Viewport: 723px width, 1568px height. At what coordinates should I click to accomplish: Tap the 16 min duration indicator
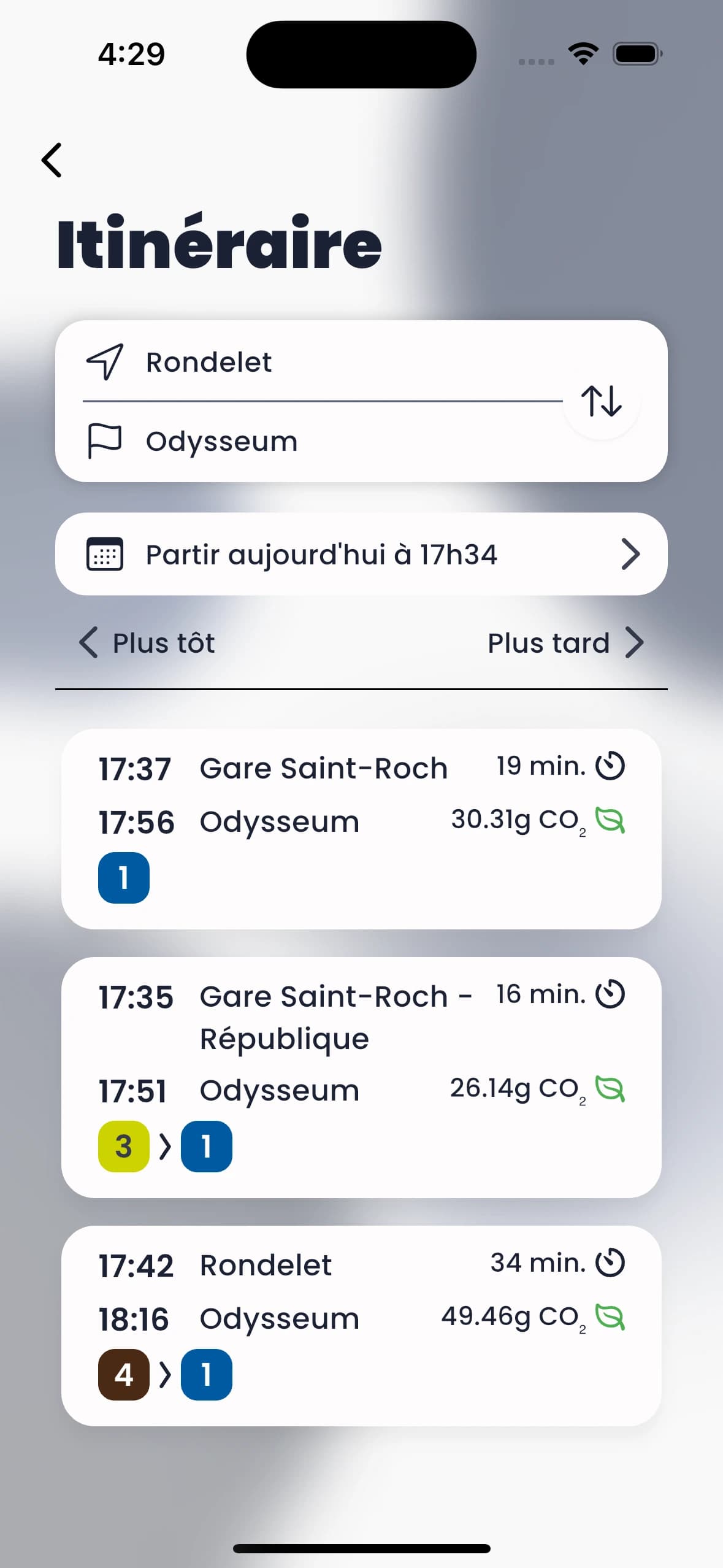(x=538, y=995)
